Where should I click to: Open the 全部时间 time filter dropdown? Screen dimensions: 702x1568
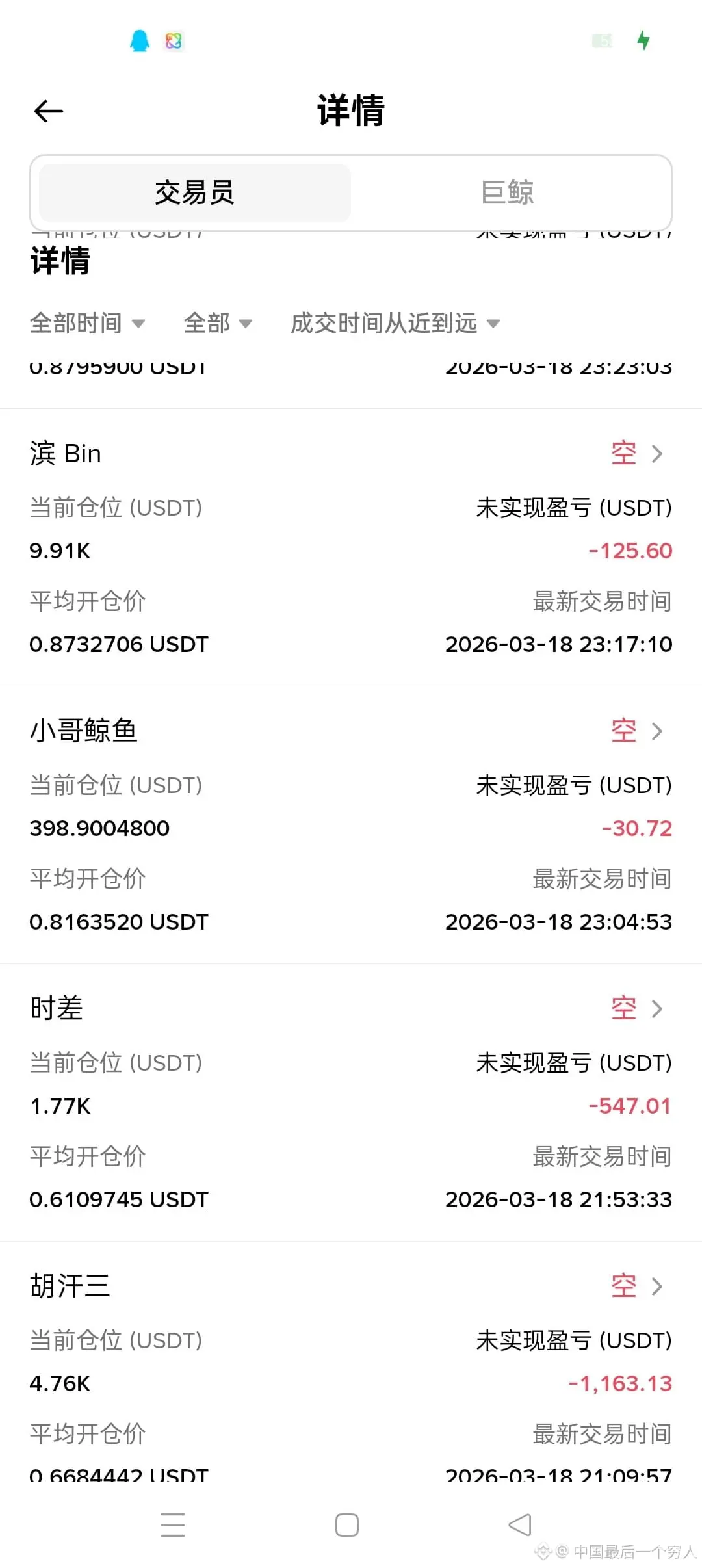click(x=88, y=323)
